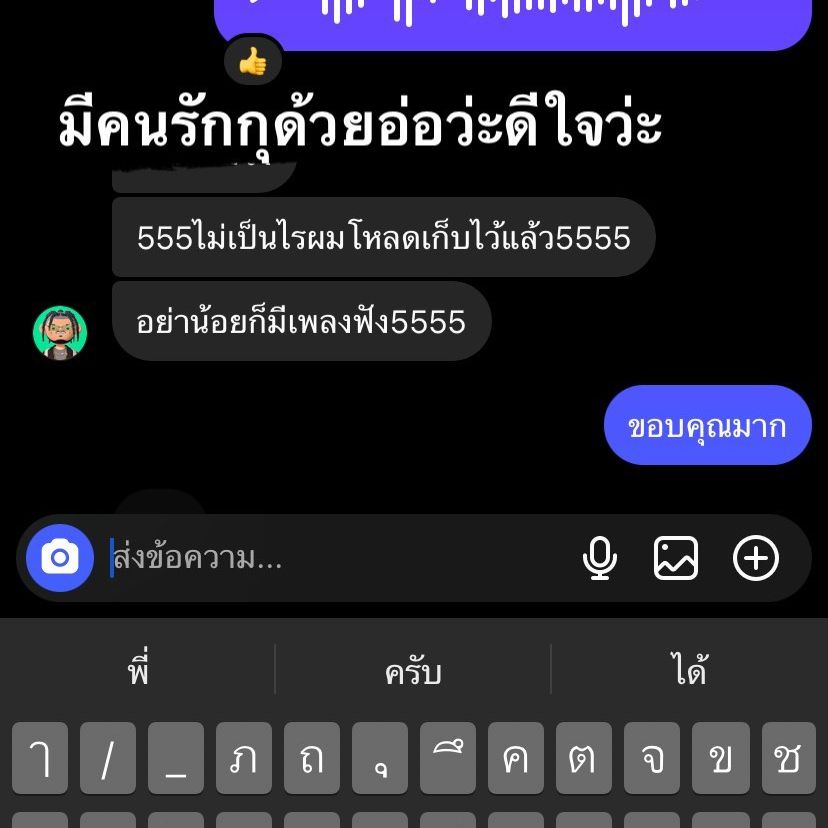The width and height of the screenshot is (828, 828).
Task: Tap the thumbs-up reaction under the voice message
Action: [253, 62]
